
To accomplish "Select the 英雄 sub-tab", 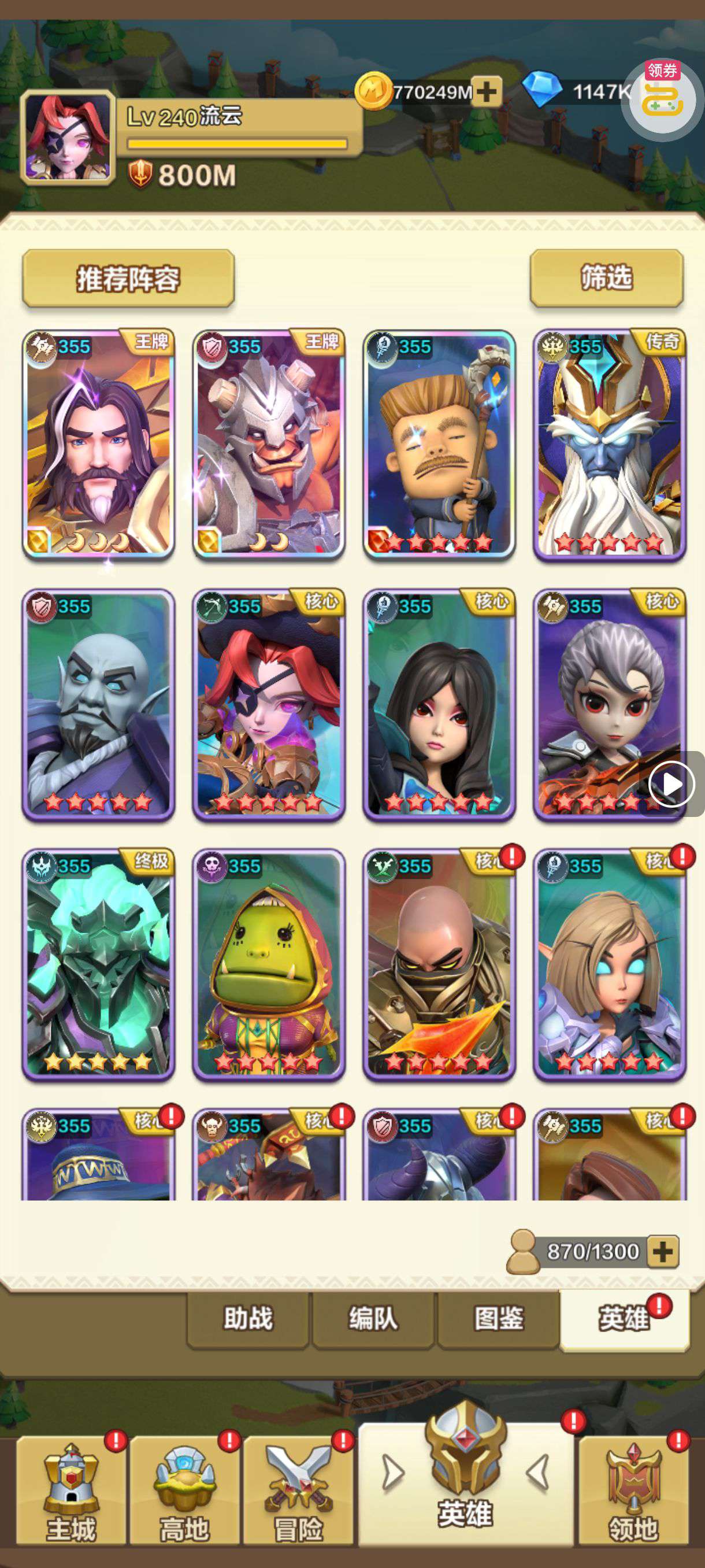I will point(623,1318).
